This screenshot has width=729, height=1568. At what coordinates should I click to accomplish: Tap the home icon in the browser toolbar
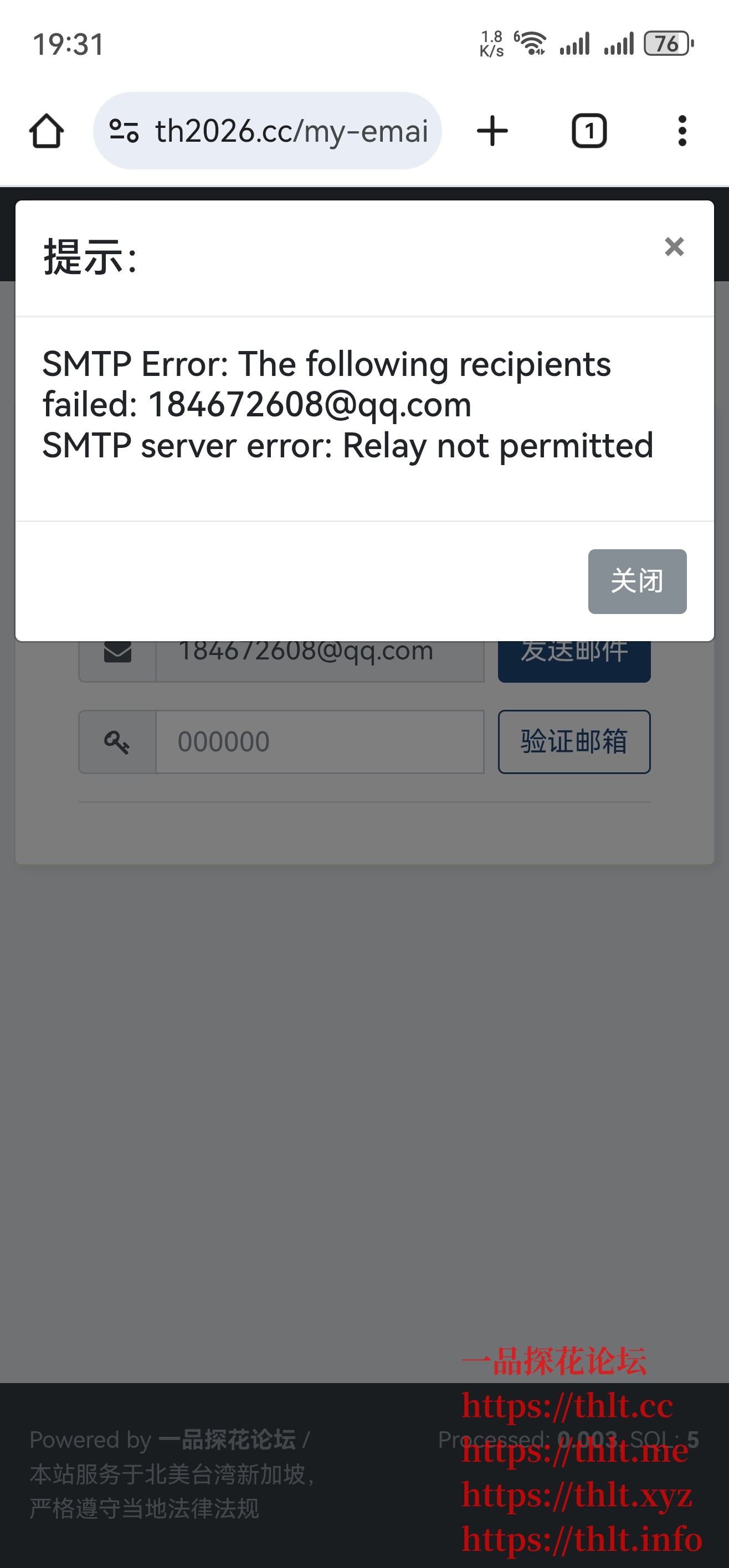(x=47, y=130)
